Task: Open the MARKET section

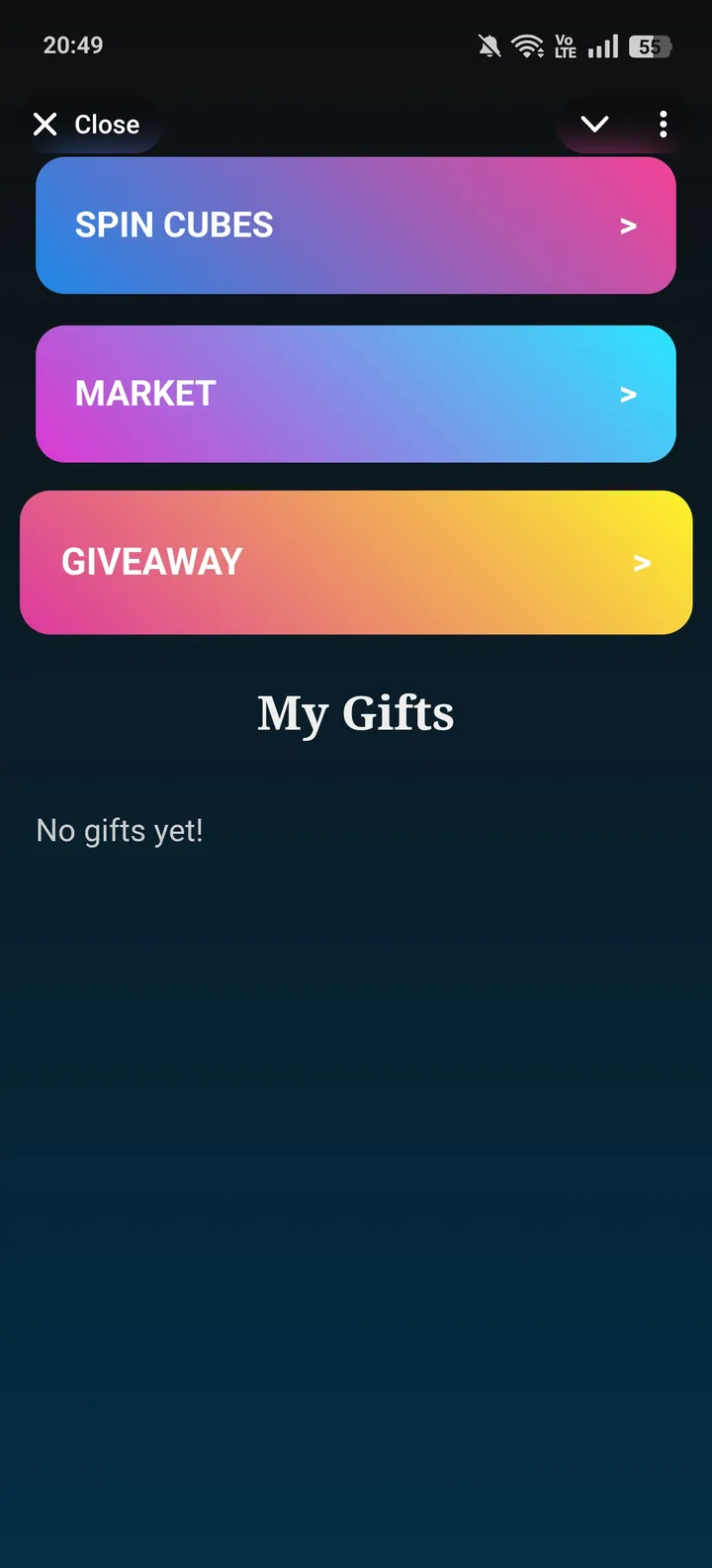Action: tap(356, 393)
